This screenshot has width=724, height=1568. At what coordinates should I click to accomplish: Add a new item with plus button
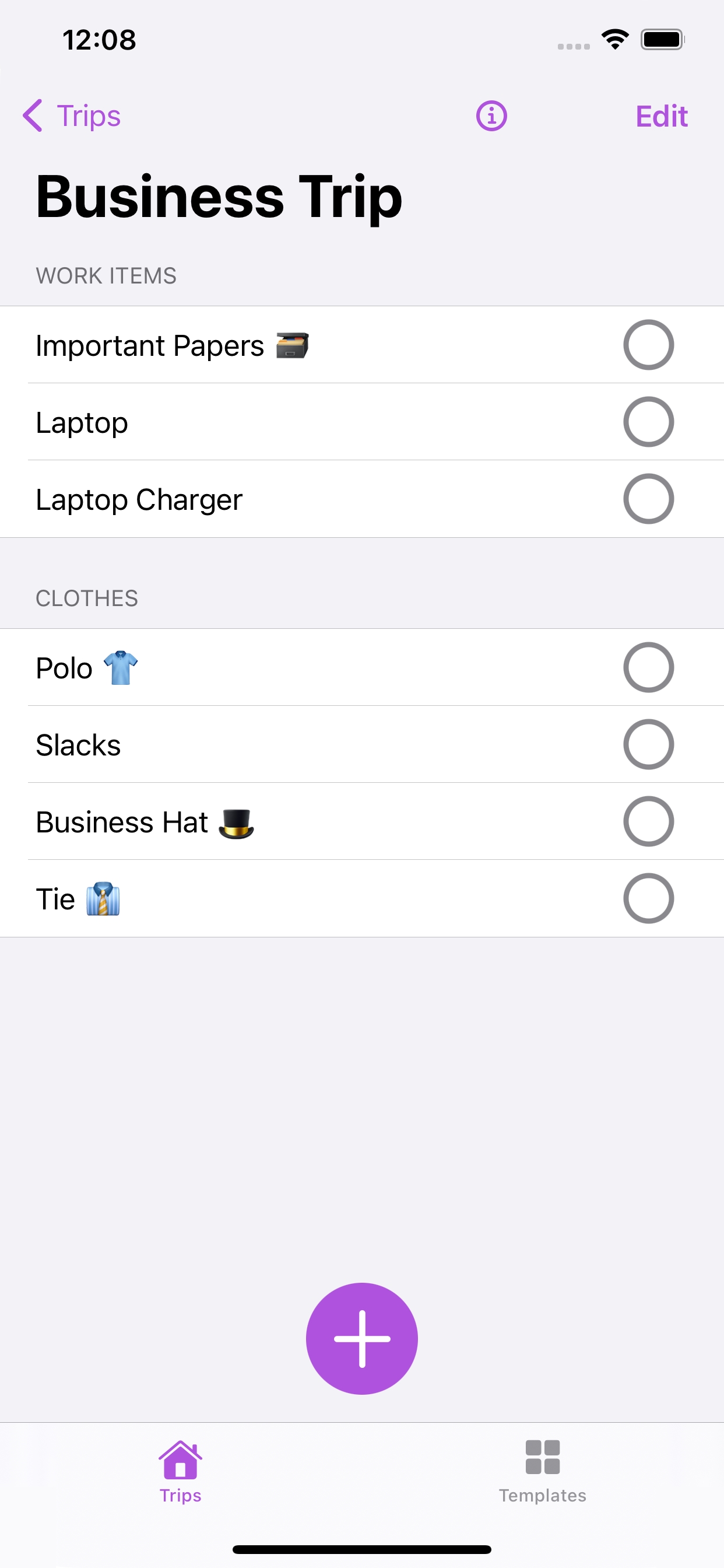click(362, 1339)
